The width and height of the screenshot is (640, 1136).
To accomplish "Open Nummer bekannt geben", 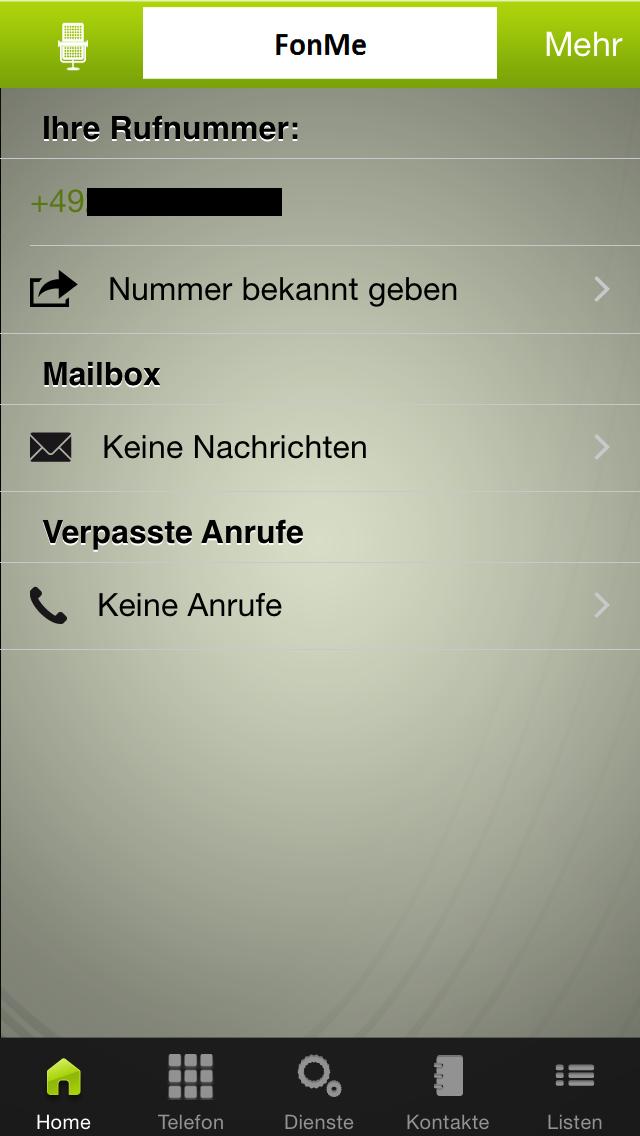I will click(320, 290).
